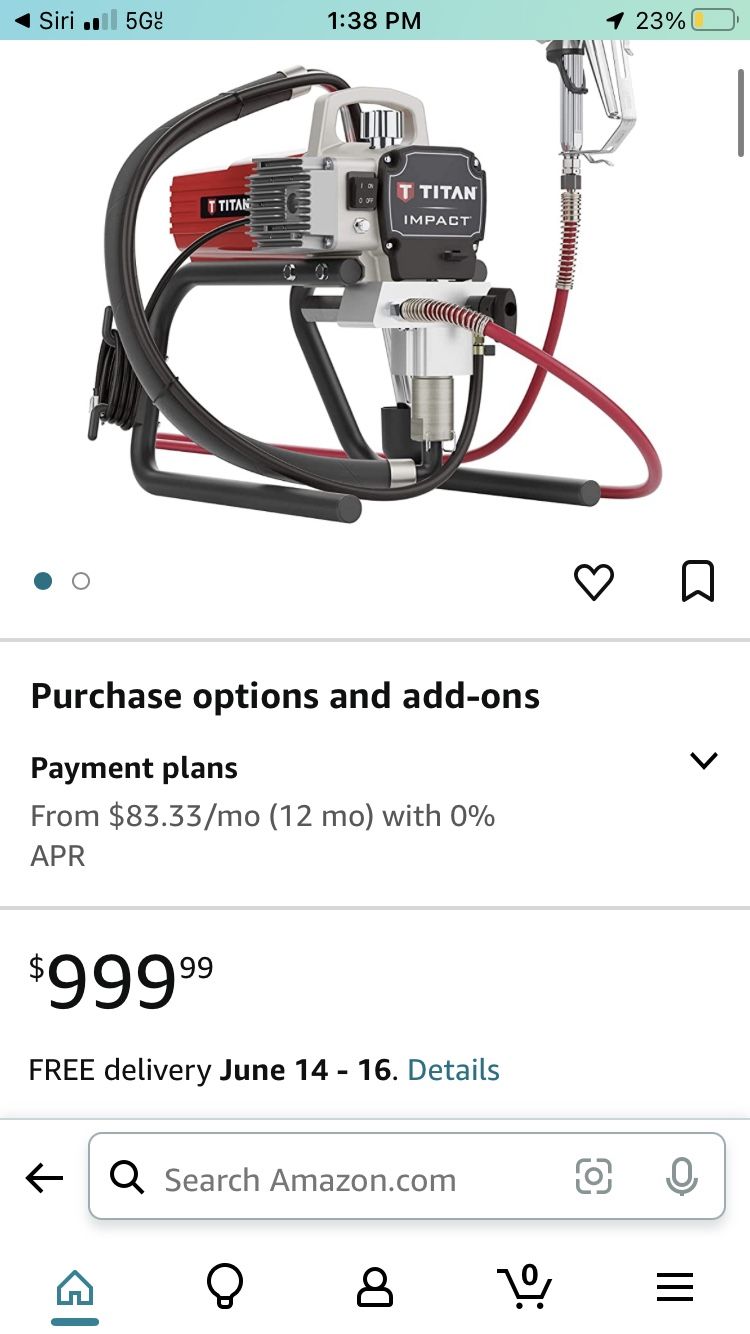Switch to the Home tab
The width and height of the screenshot is (750, 1334).
pos(75,1287)
